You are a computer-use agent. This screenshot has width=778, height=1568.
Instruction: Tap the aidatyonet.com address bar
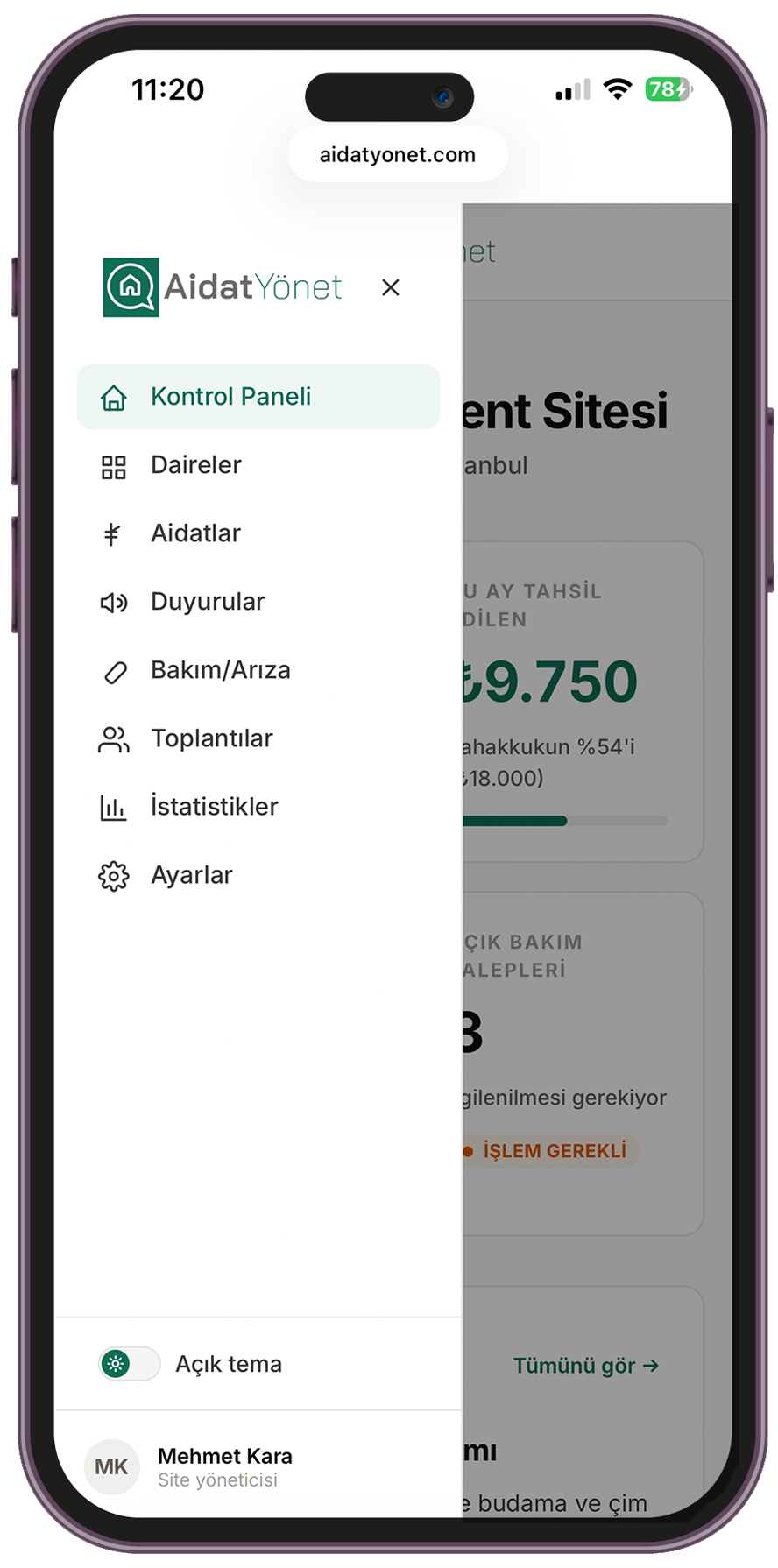(x=397, y=154)
